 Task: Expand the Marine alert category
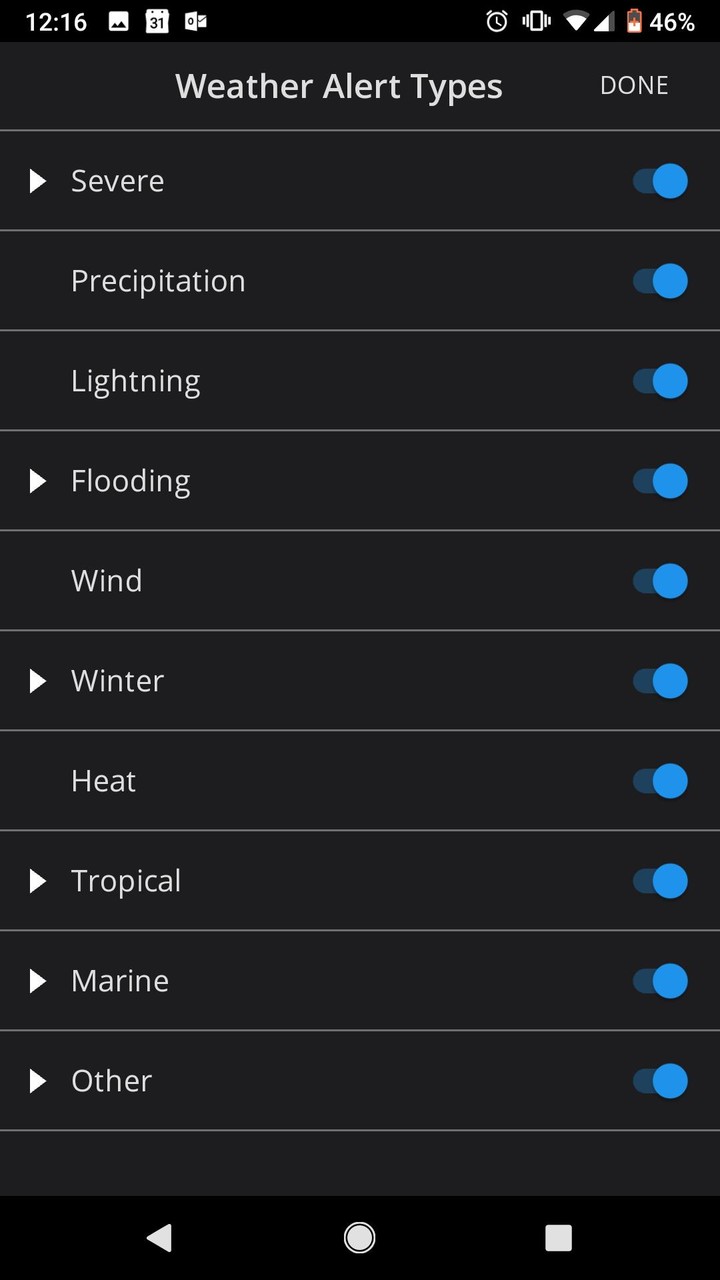(x=38, y=981)
